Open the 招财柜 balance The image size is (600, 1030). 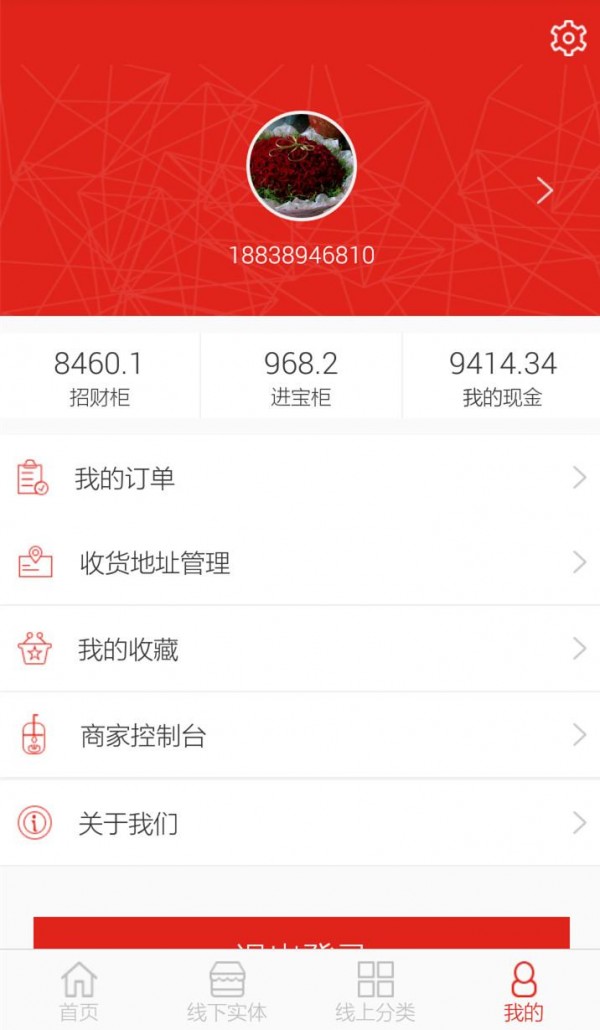(x=99, y=377)
